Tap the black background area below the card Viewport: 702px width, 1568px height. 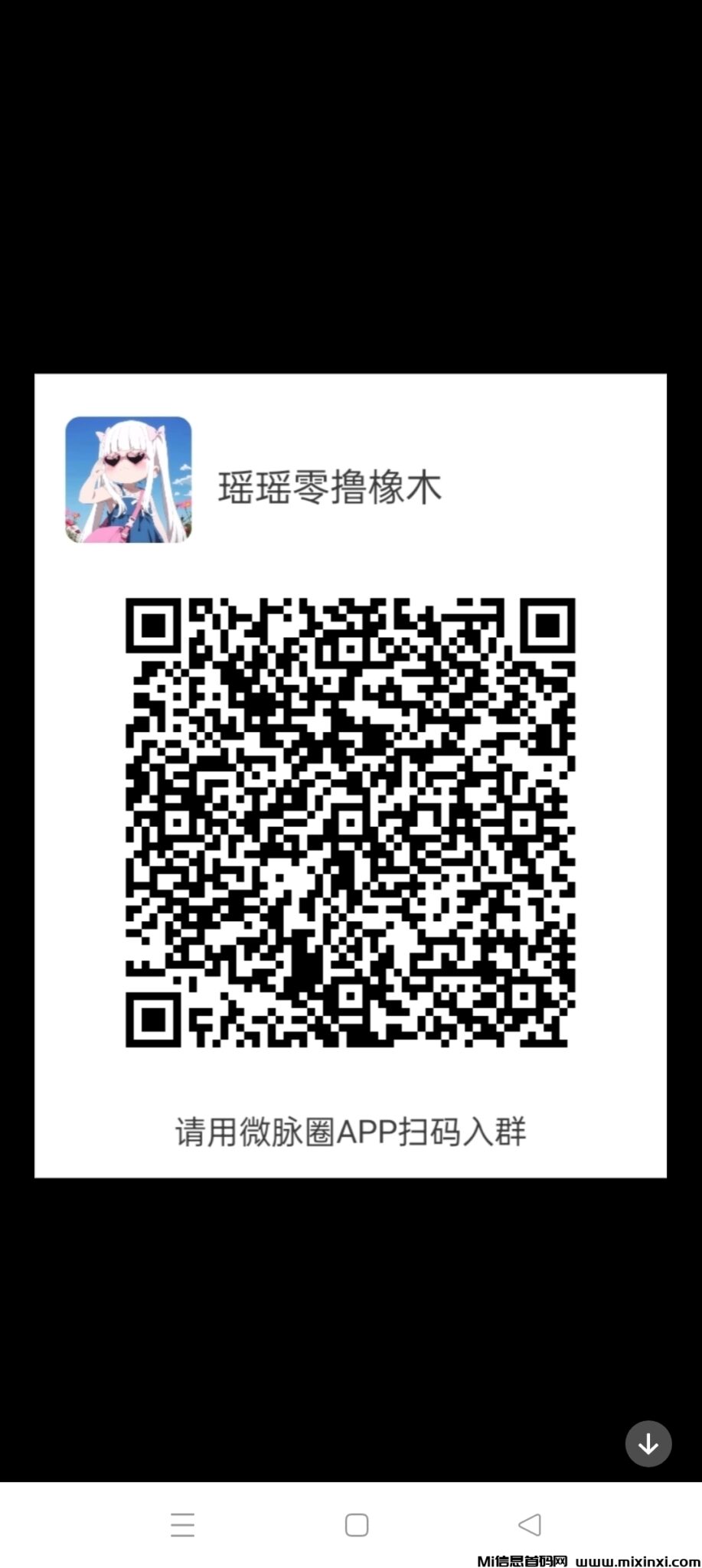[351, 1302]
